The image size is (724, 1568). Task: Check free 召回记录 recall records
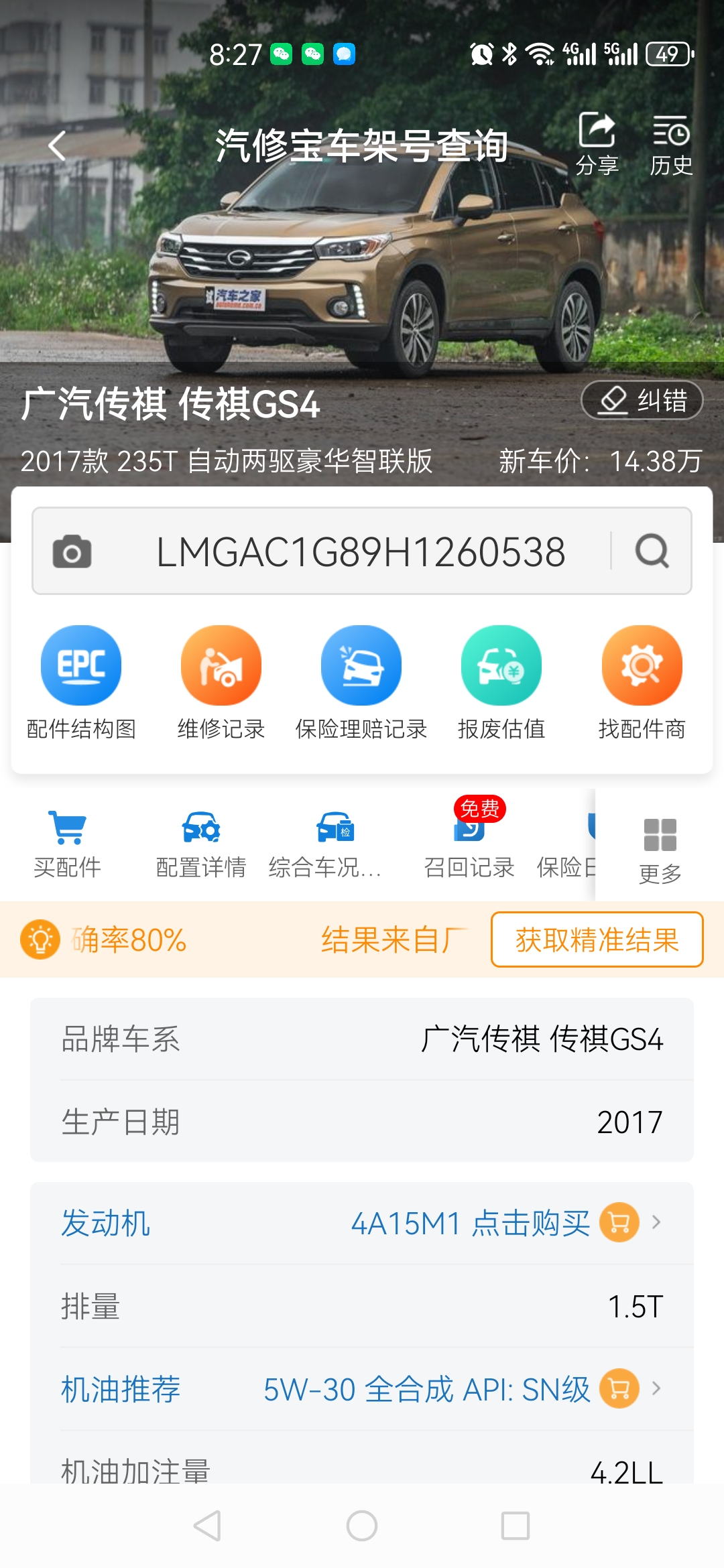coord(469,844)
